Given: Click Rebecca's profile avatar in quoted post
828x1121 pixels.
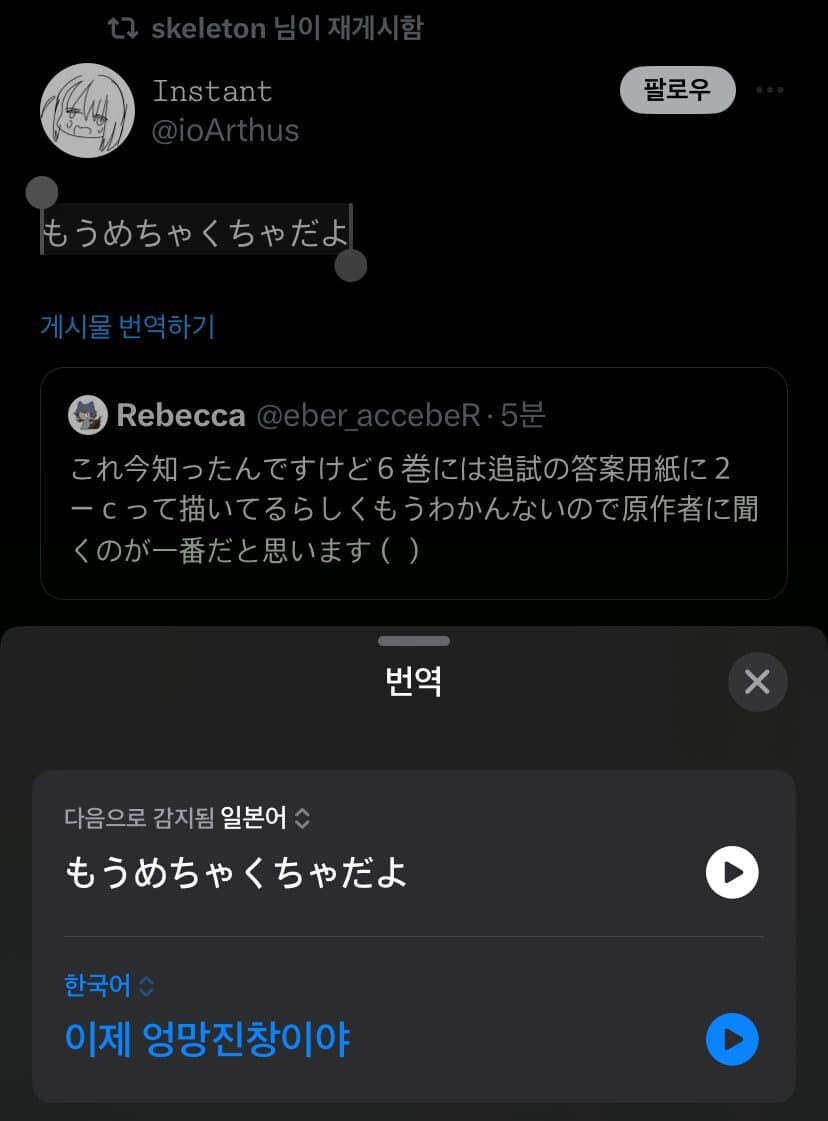Looking at the screenshot, I should pos(88,414).
